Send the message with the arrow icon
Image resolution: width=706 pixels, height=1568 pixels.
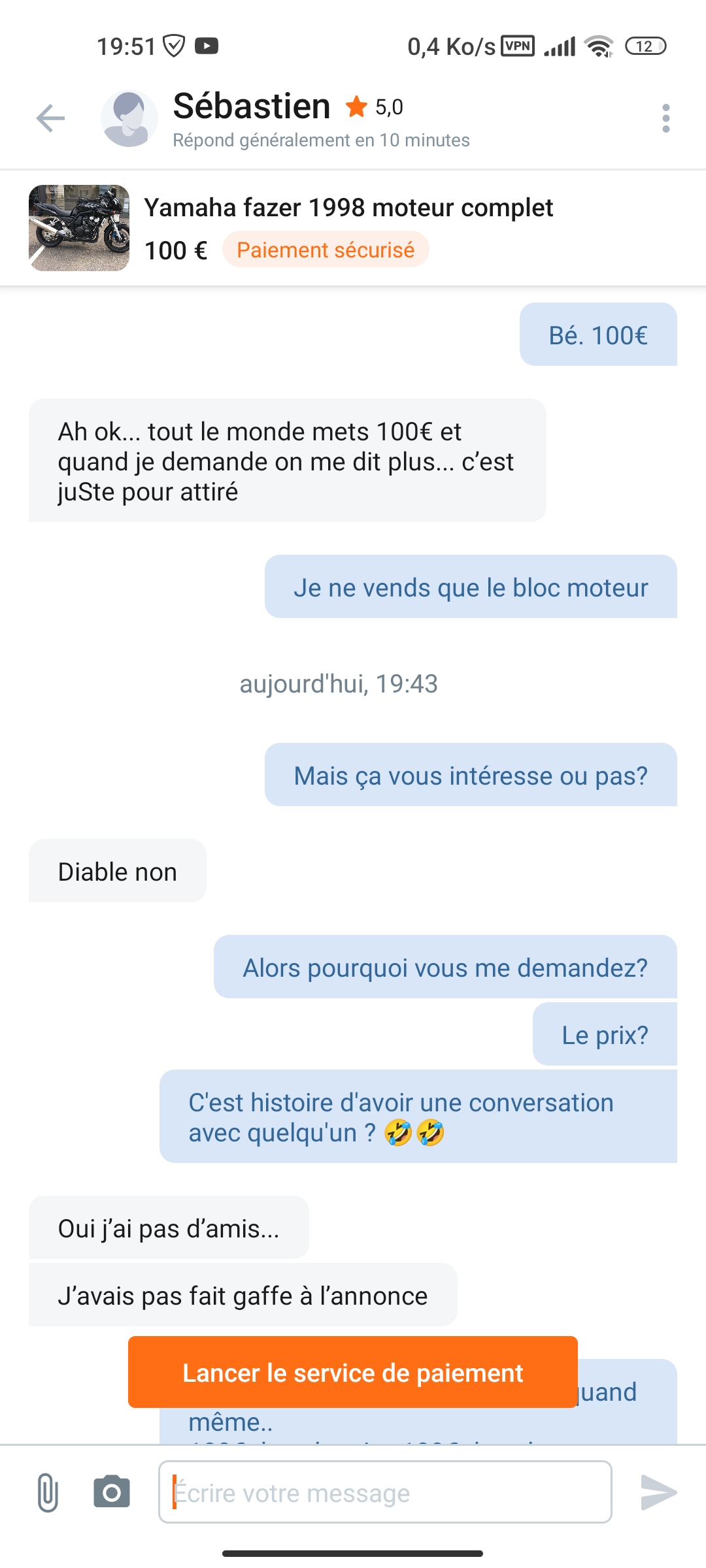[658, 1492]
